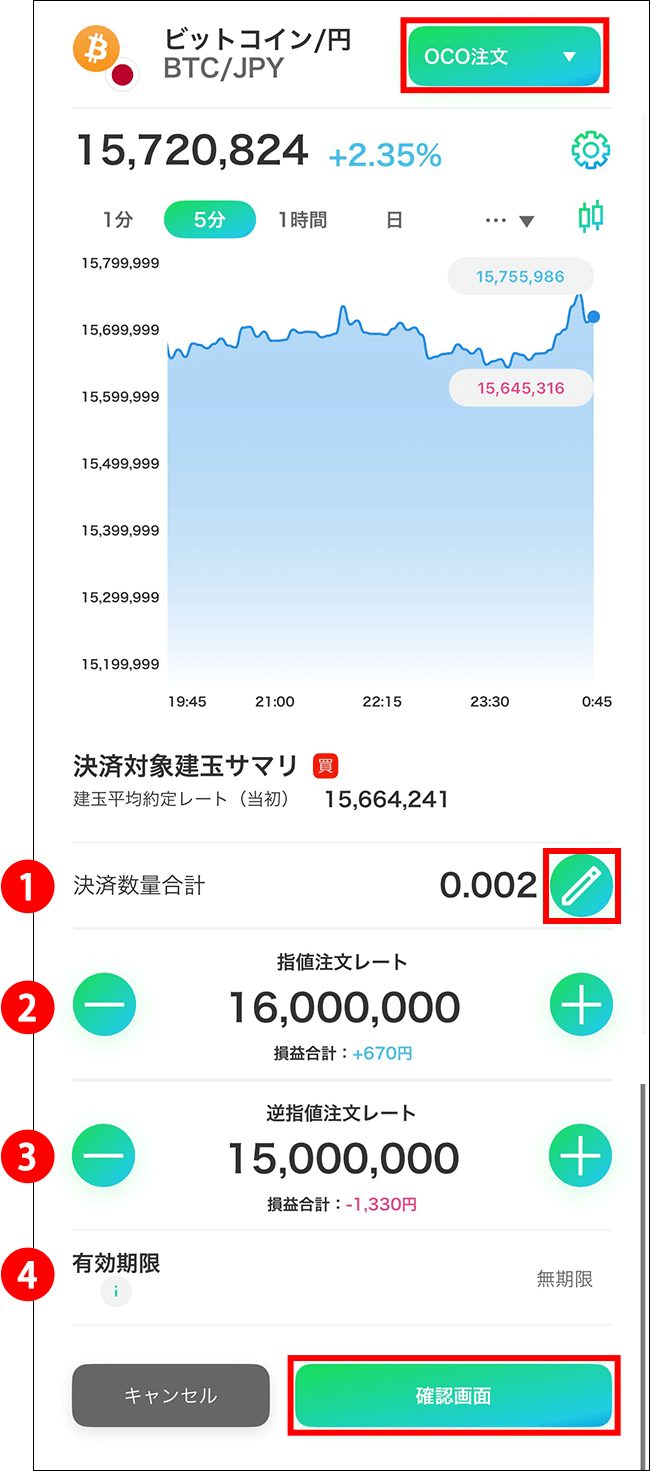Increase the 指値注文レート value
Viewport: 650px width, 1471px height.
581,1003
